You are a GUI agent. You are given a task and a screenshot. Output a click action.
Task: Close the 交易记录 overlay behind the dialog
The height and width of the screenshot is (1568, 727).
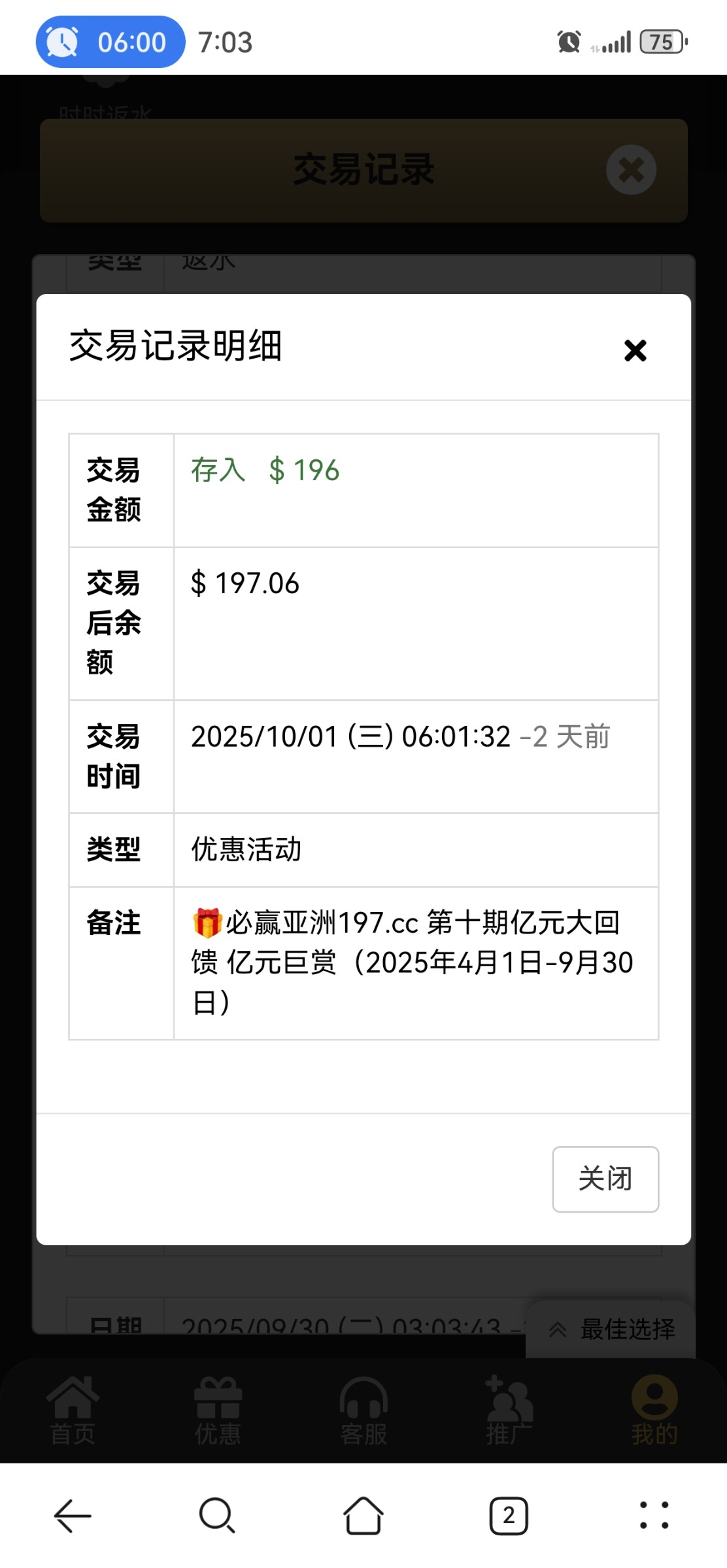tap(630, 170)
